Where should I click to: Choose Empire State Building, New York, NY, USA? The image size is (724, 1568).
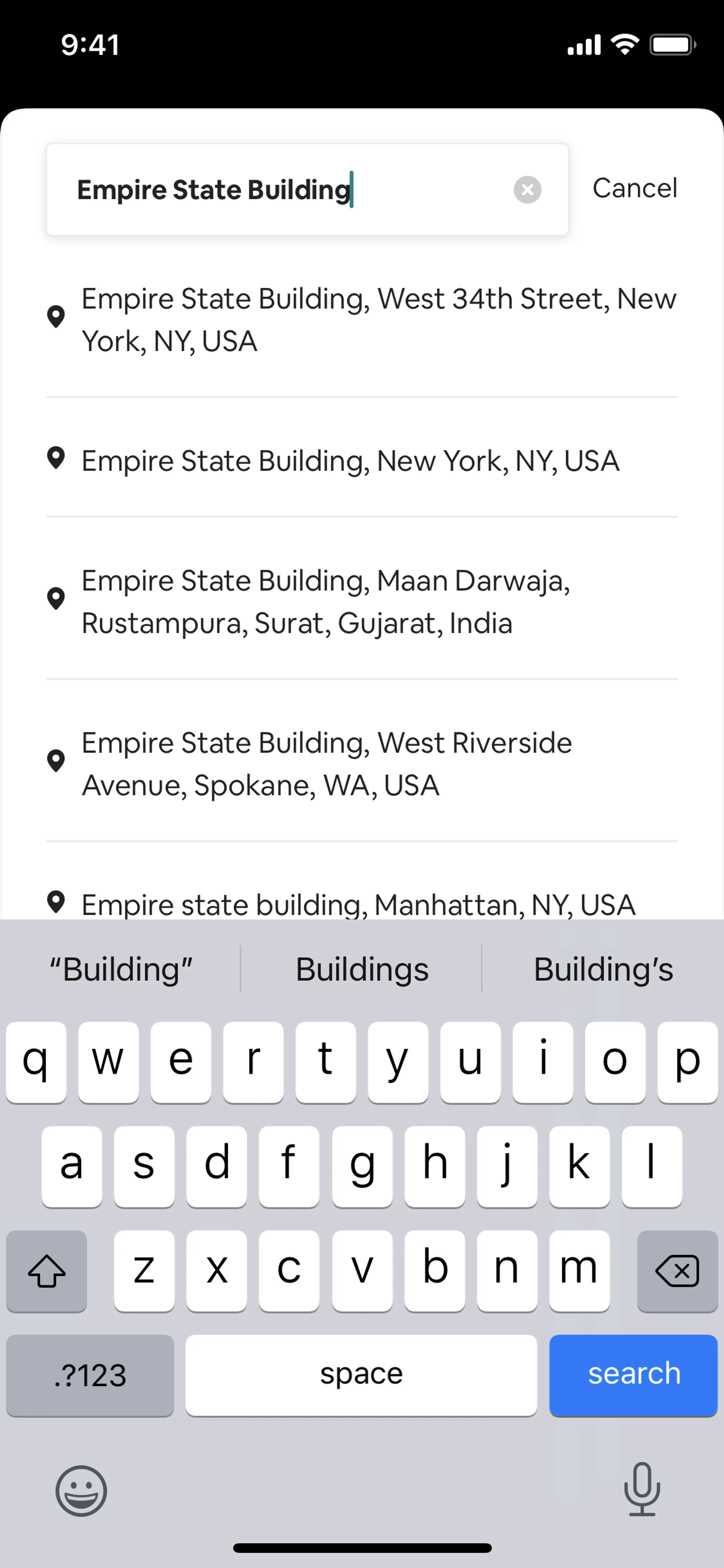point(350,461)
